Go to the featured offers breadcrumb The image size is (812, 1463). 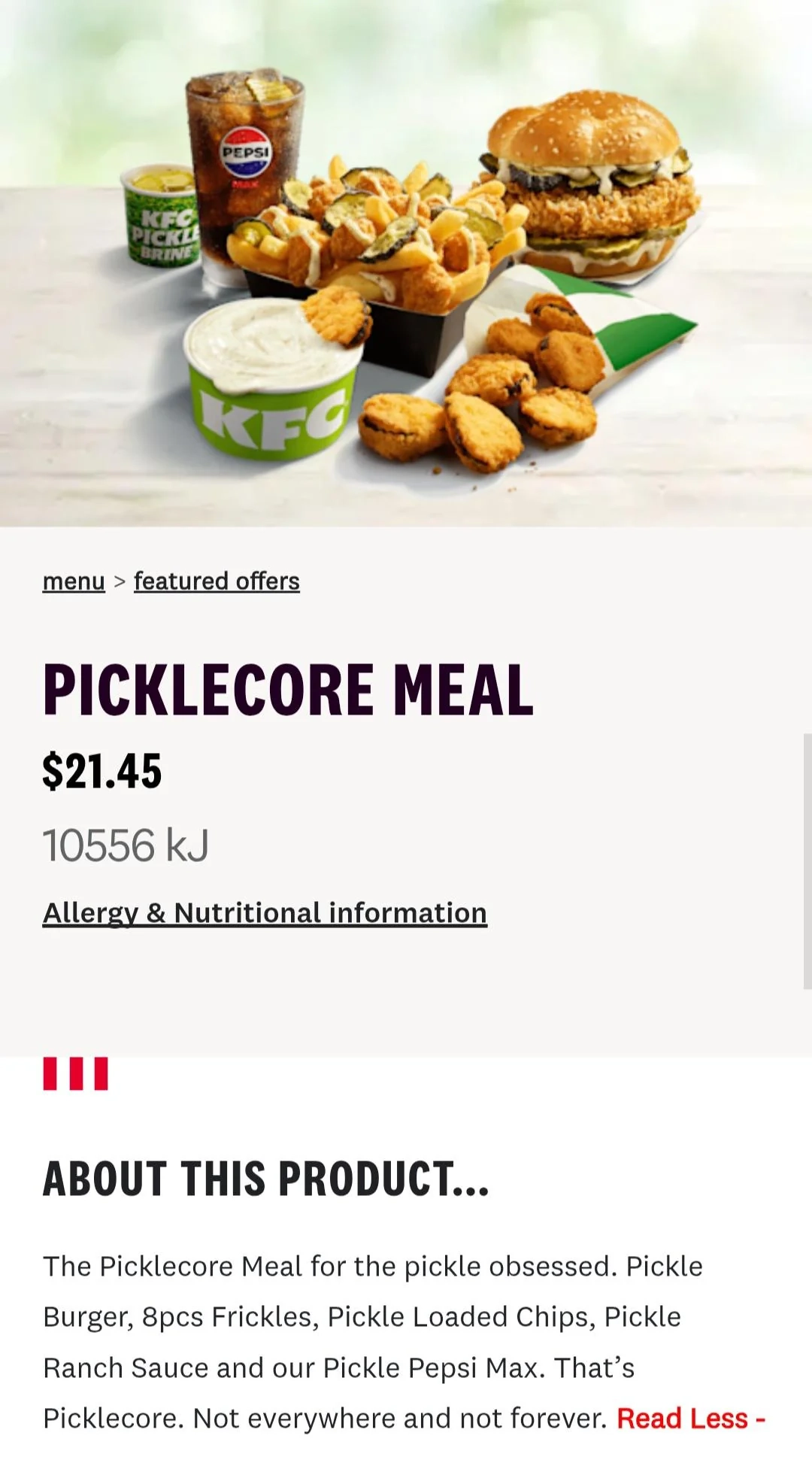(217, 581)
